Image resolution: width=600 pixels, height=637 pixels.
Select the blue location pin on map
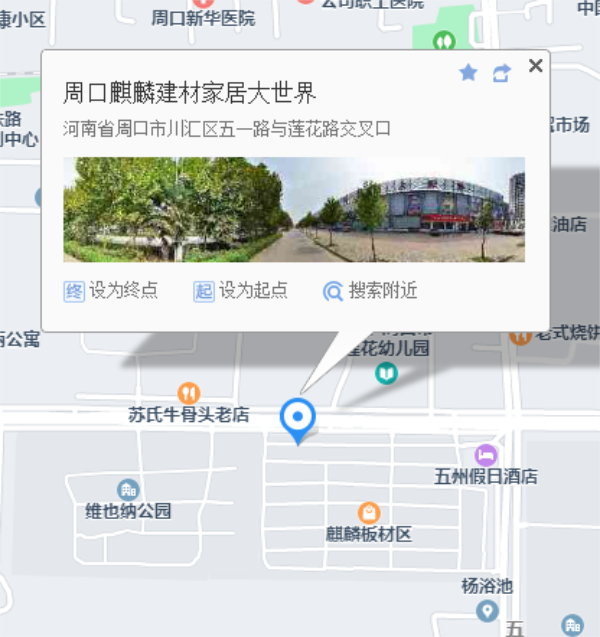(297, 418)
